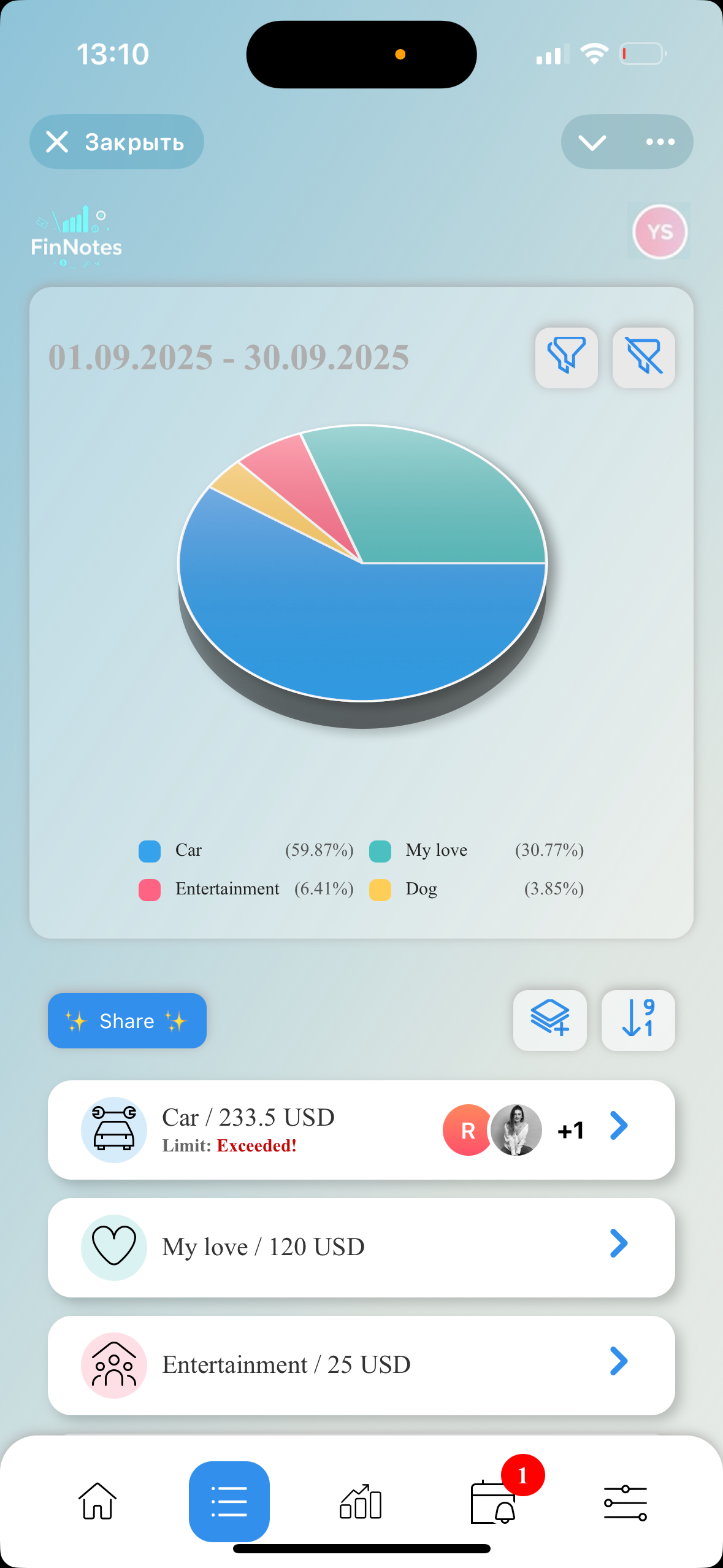Go to the Home tab

tap(98, 1501)
